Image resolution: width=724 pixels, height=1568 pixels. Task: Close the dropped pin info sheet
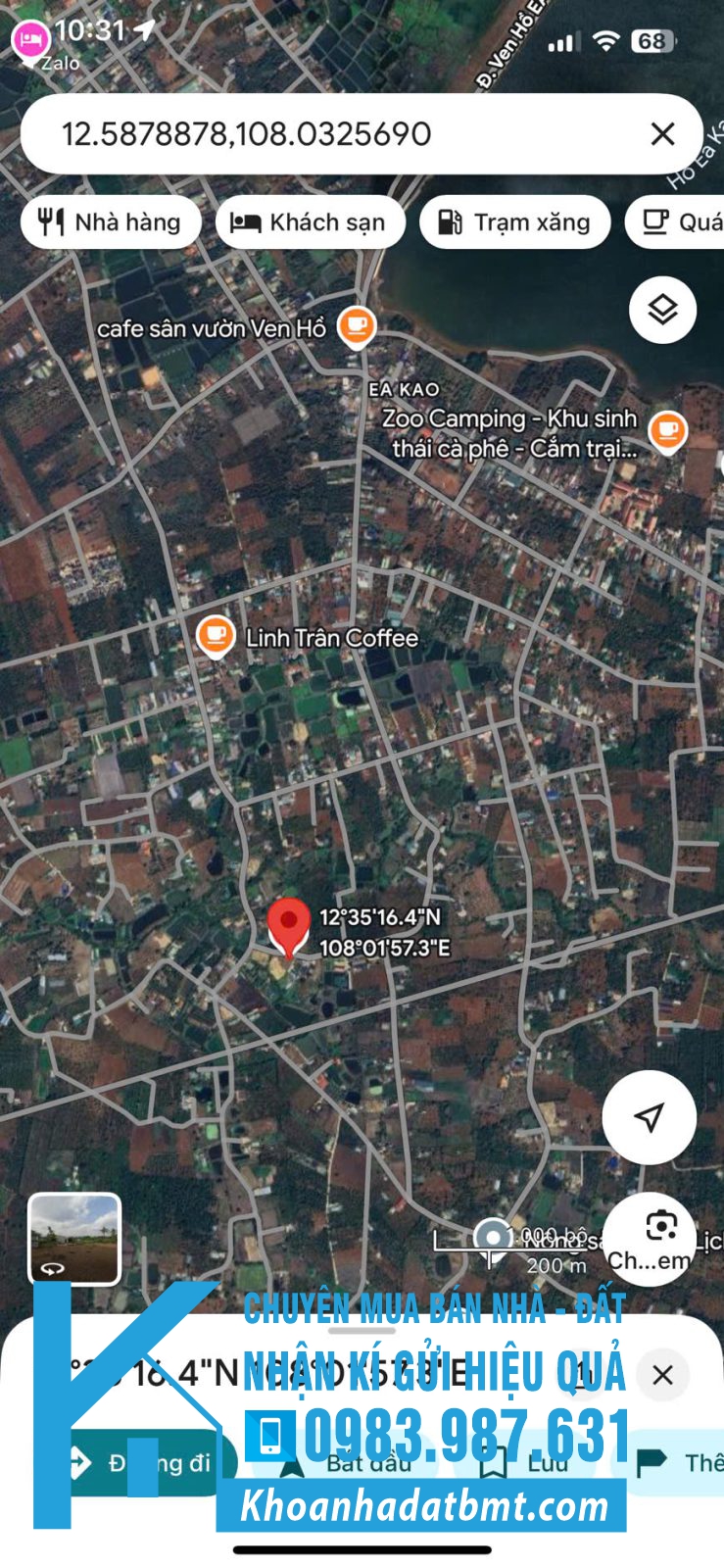[x=662, y=1375]
